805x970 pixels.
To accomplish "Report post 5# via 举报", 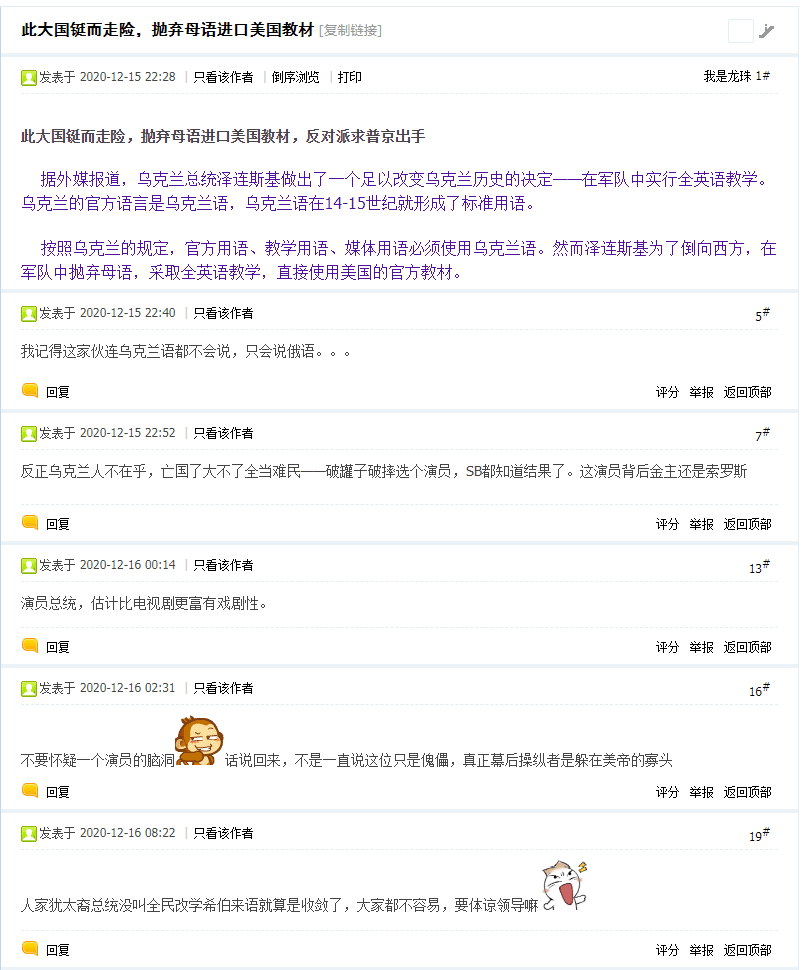I will 701,392.
